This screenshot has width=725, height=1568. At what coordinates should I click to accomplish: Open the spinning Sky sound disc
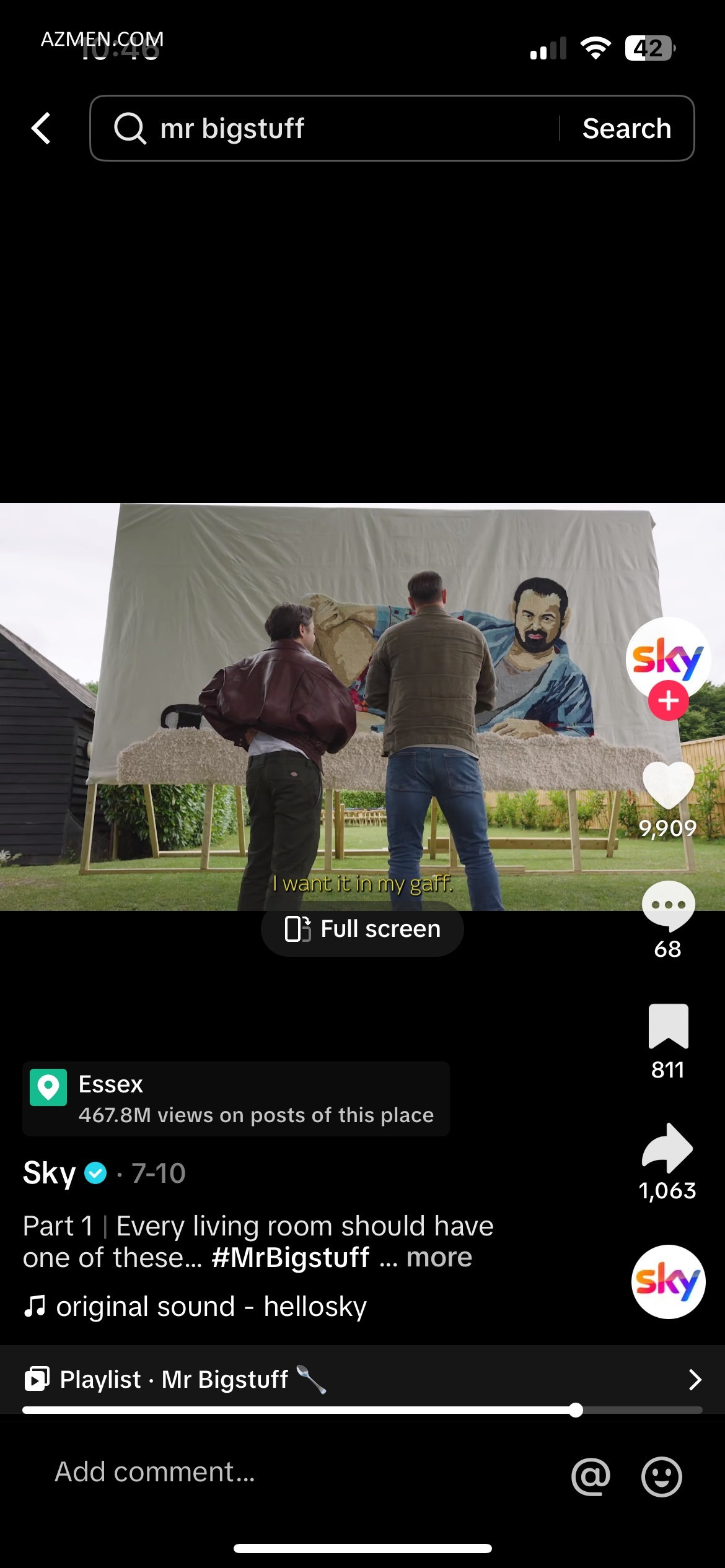click(x=668, y=1281)
